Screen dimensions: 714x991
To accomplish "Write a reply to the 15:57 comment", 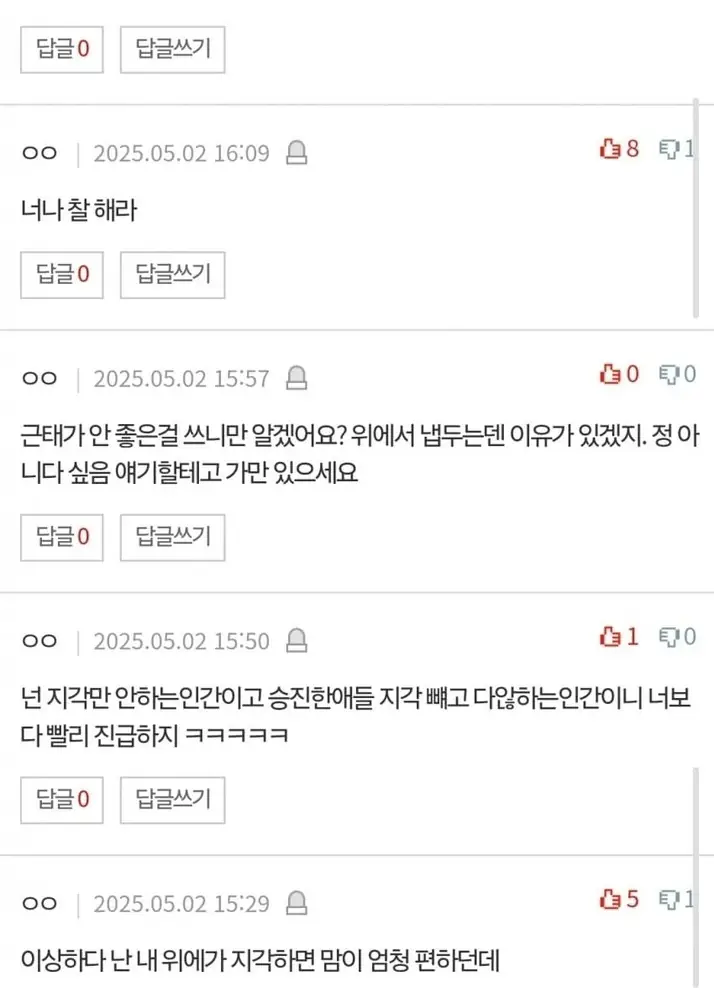I will tap(173, 536).
